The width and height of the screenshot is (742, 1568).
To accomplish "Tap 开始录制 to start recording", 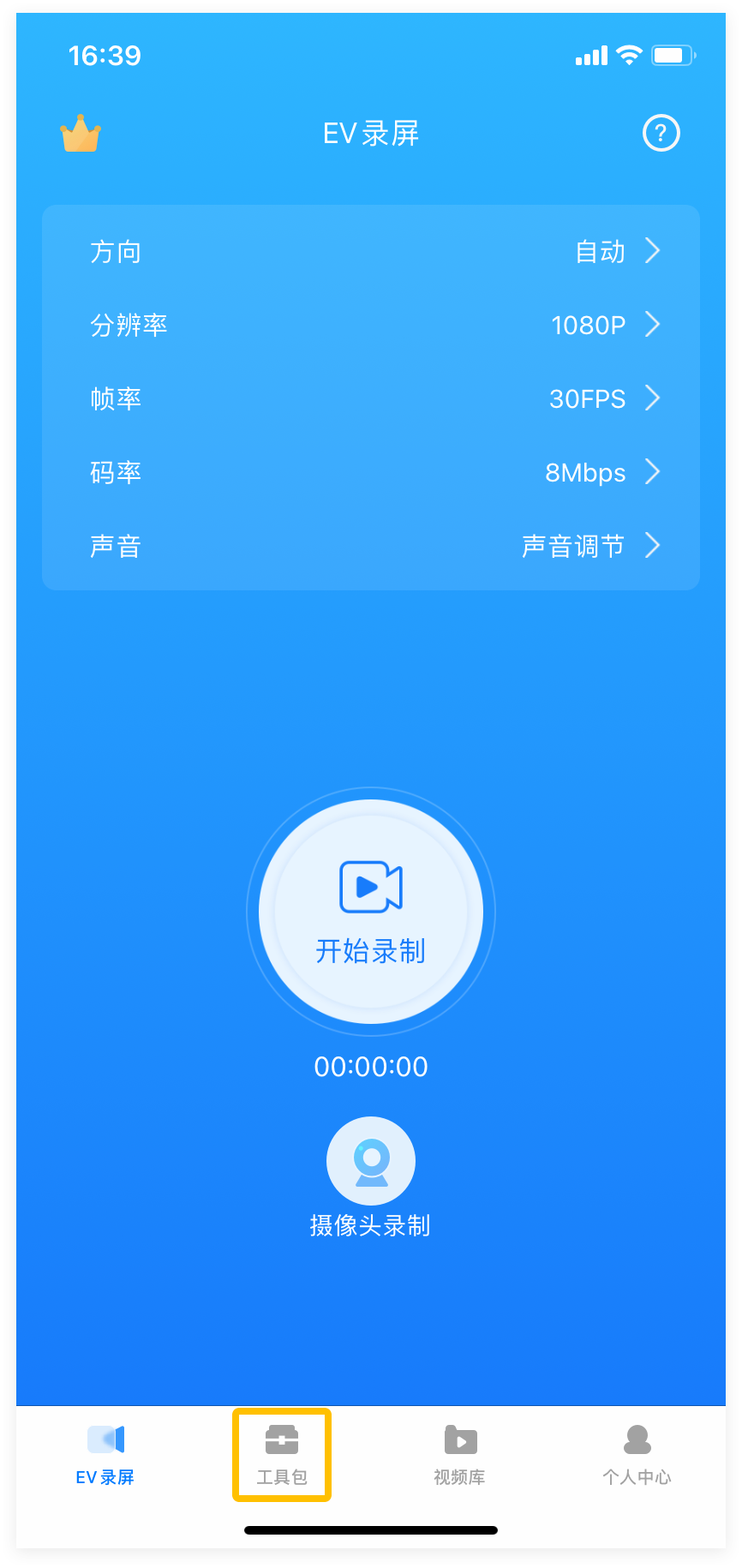I will point(371,912).
